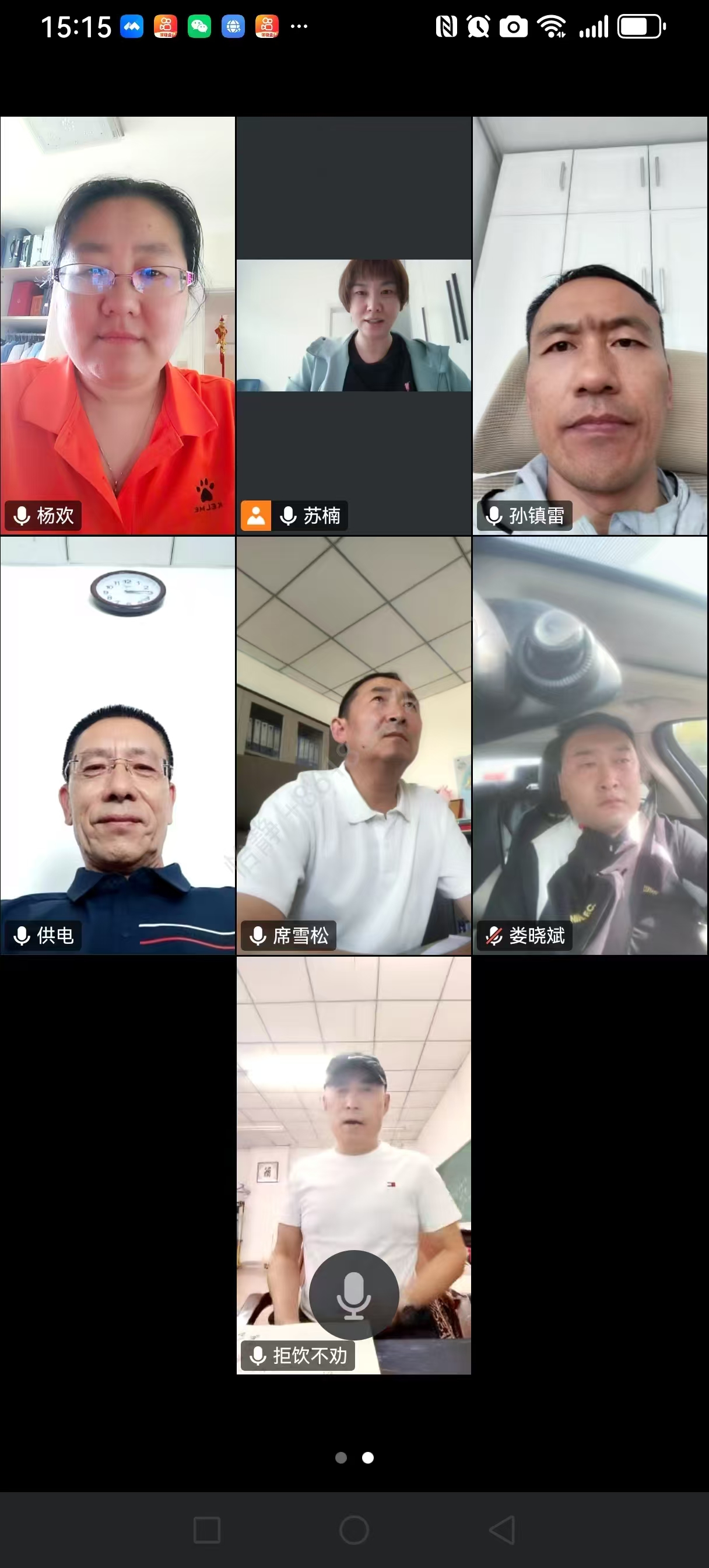Open recent apps with the square button
Image resolution: width=709 pixels, height=1568 pixels.
[x=206, y=1529]
